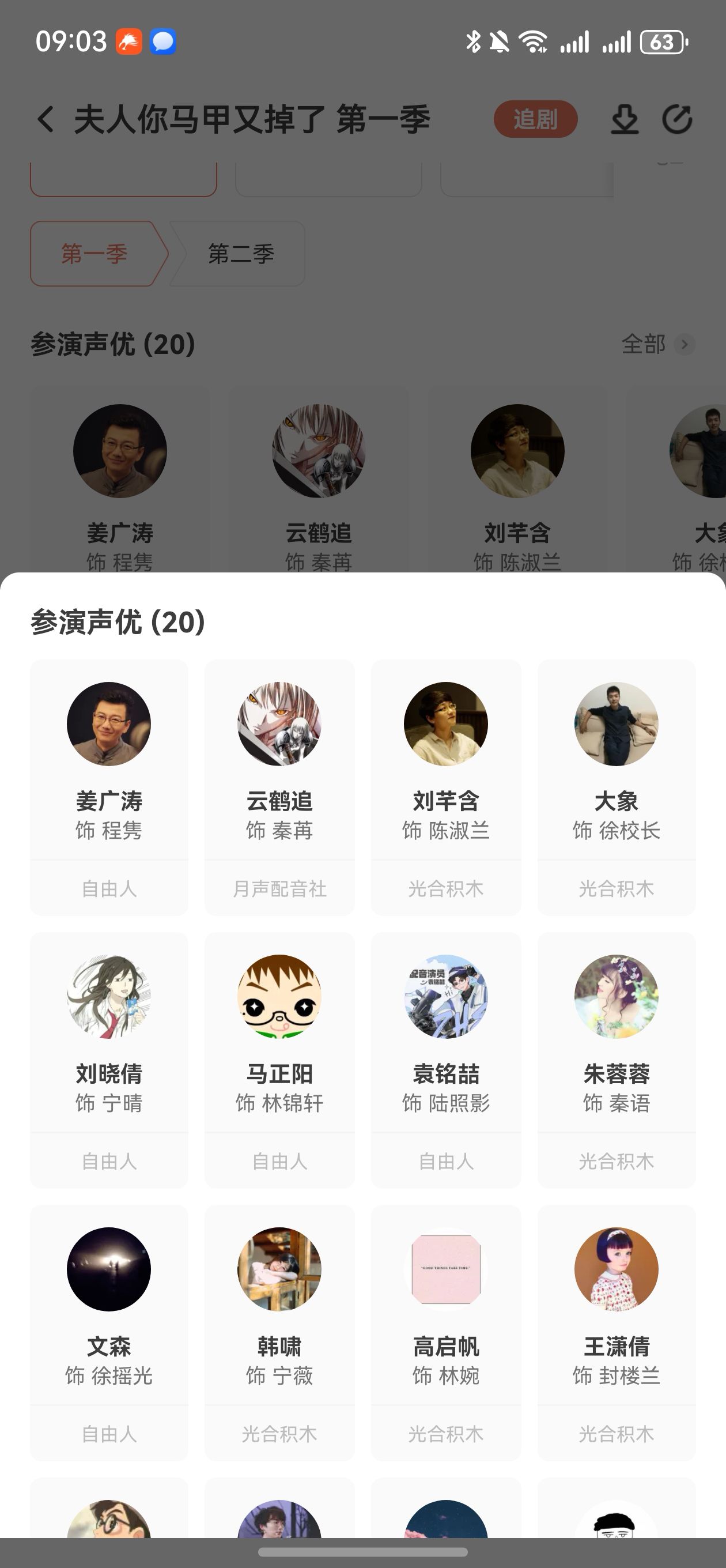The height and width of the screenshot is (1568, 726).
Task: View 袁铭喆 who plays 陆照影
Action: pos(446,1060)
